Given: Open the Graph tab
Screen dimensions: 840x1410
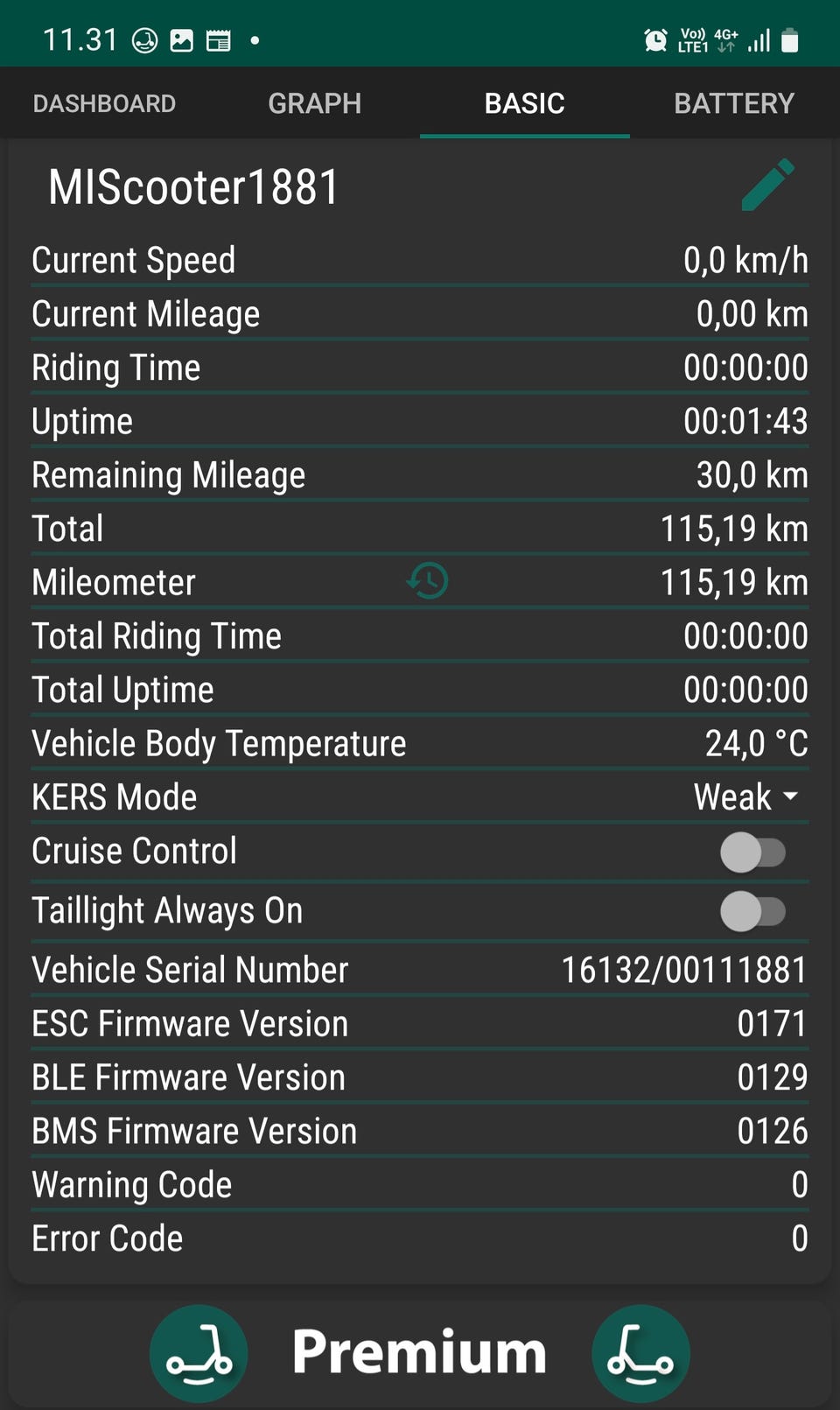Looking at the screenshot, I should point(314,103).
